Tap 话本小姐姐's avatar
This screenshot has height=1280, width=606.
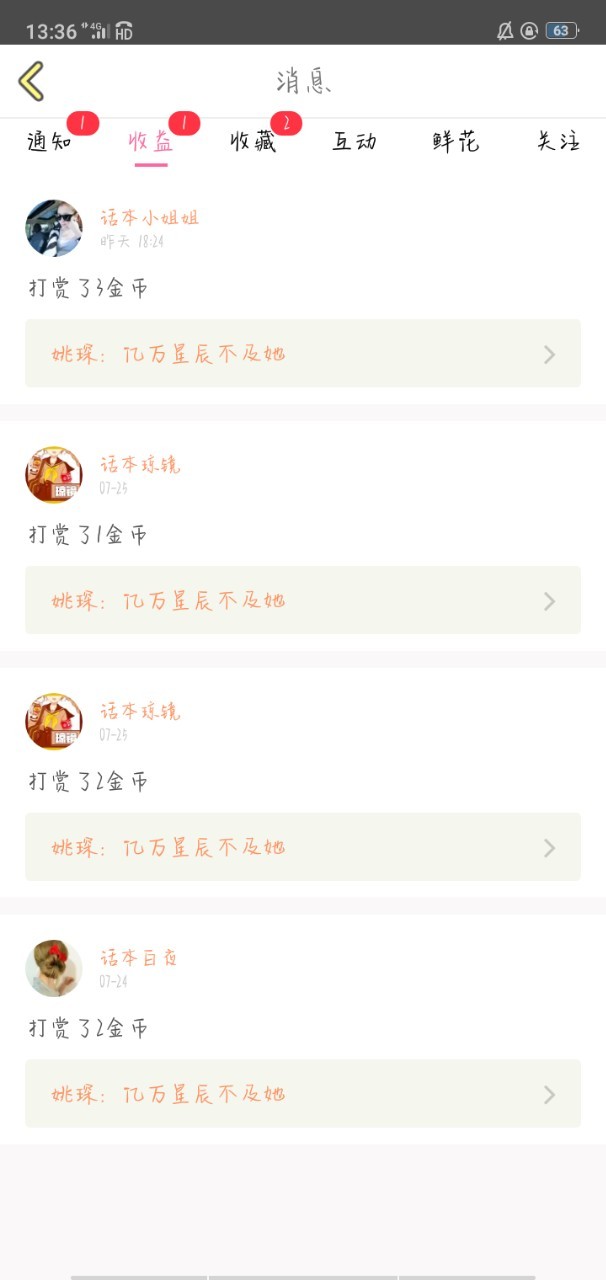point(54,228)
